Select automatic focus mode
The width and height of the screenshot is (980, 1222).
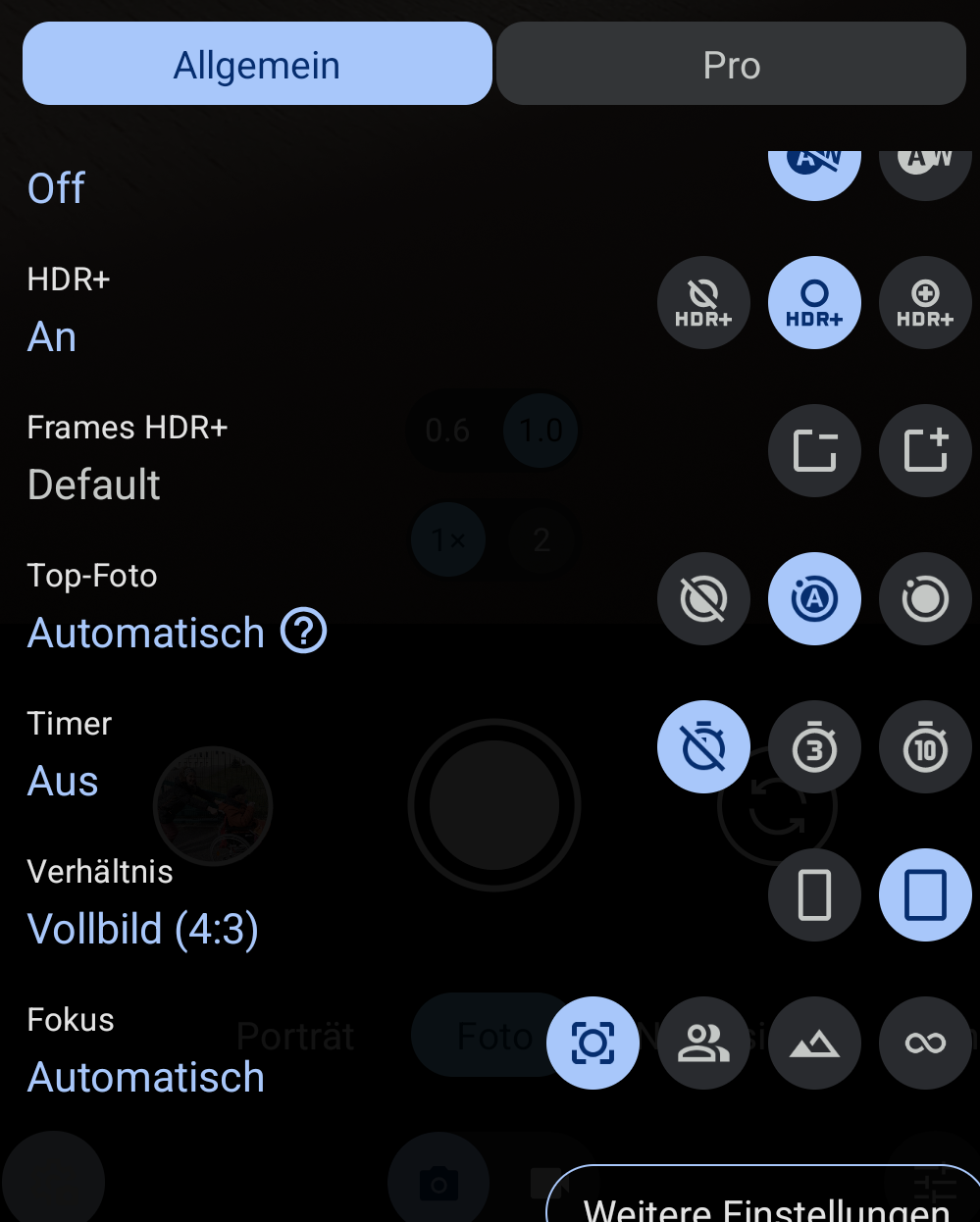(x=593, y=1044)
